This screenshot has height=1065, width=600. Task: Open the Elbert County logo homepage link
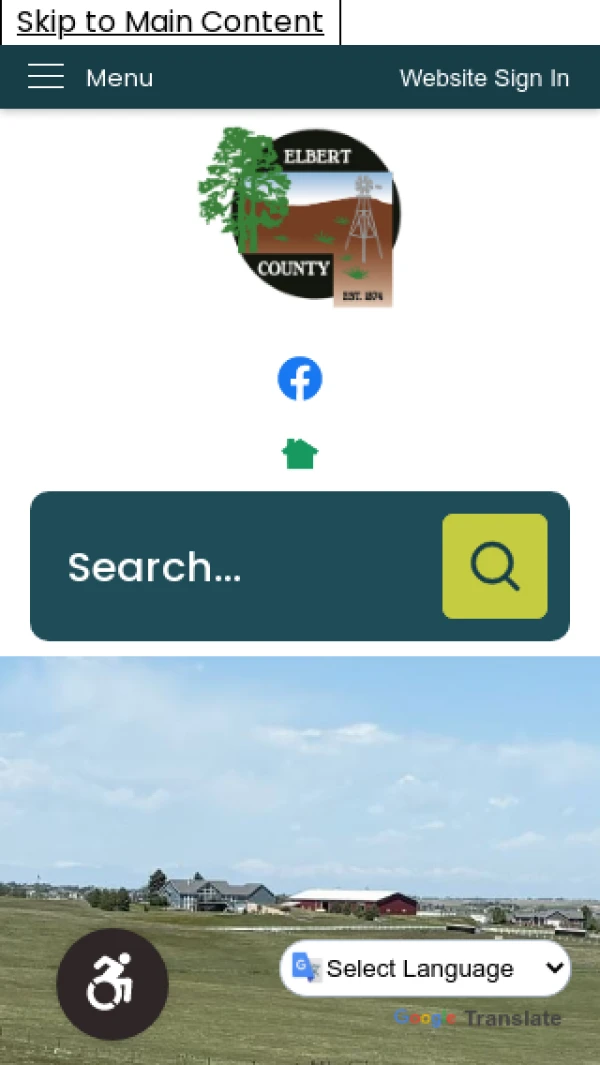click(x=300, y=215)
